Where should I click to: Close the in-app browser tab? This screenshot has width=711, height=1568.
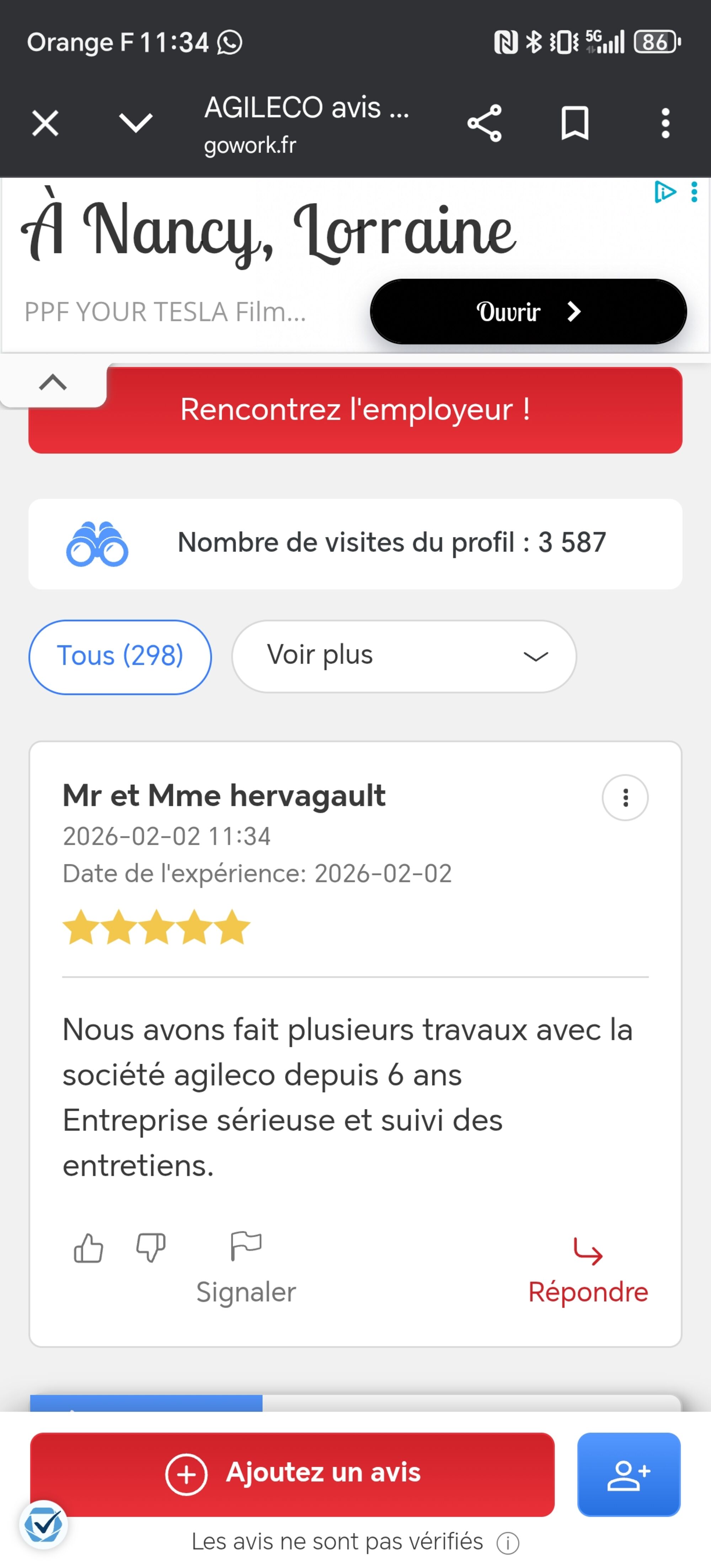(45, 124)
